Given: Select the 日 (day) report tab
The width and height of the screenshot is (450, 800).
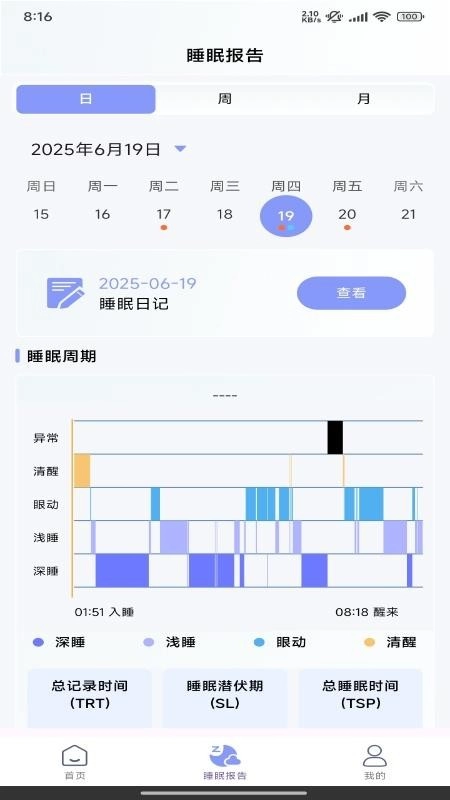Looking at the screenshot, I should click(86, 99).
